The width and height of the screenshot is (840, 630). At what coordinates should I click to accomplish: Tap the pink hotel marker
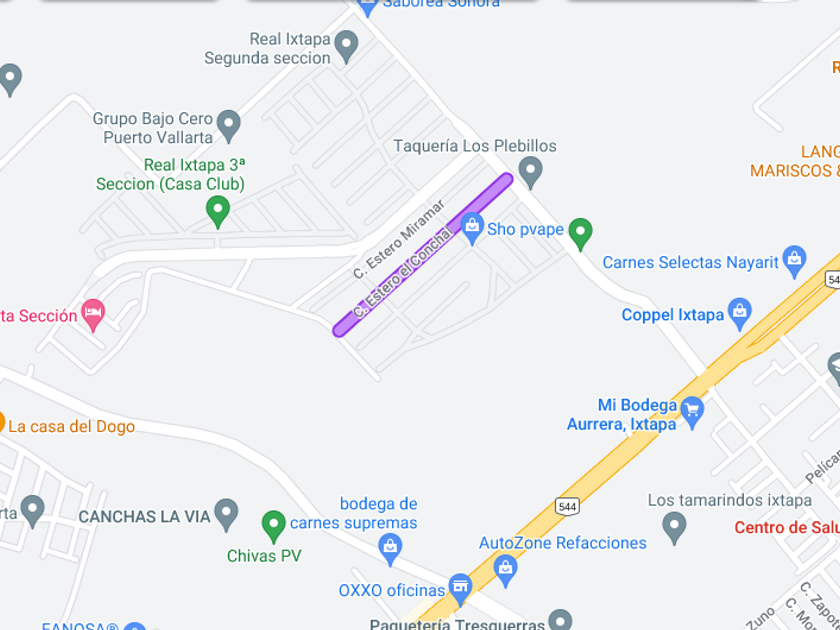click(x=93, y=314)
